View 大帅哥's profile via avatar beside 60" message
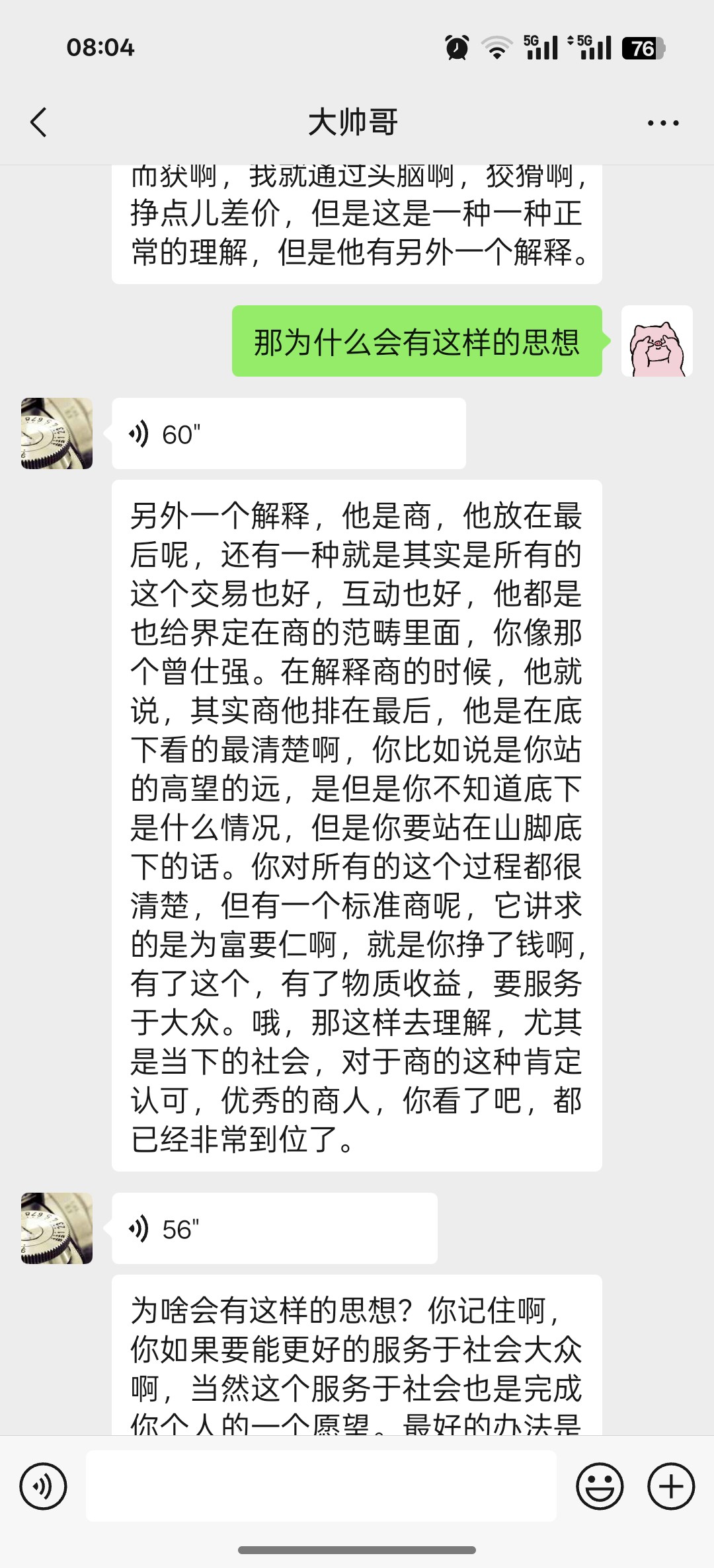This screenshot has height=1568, width=714. pos(57,433)
